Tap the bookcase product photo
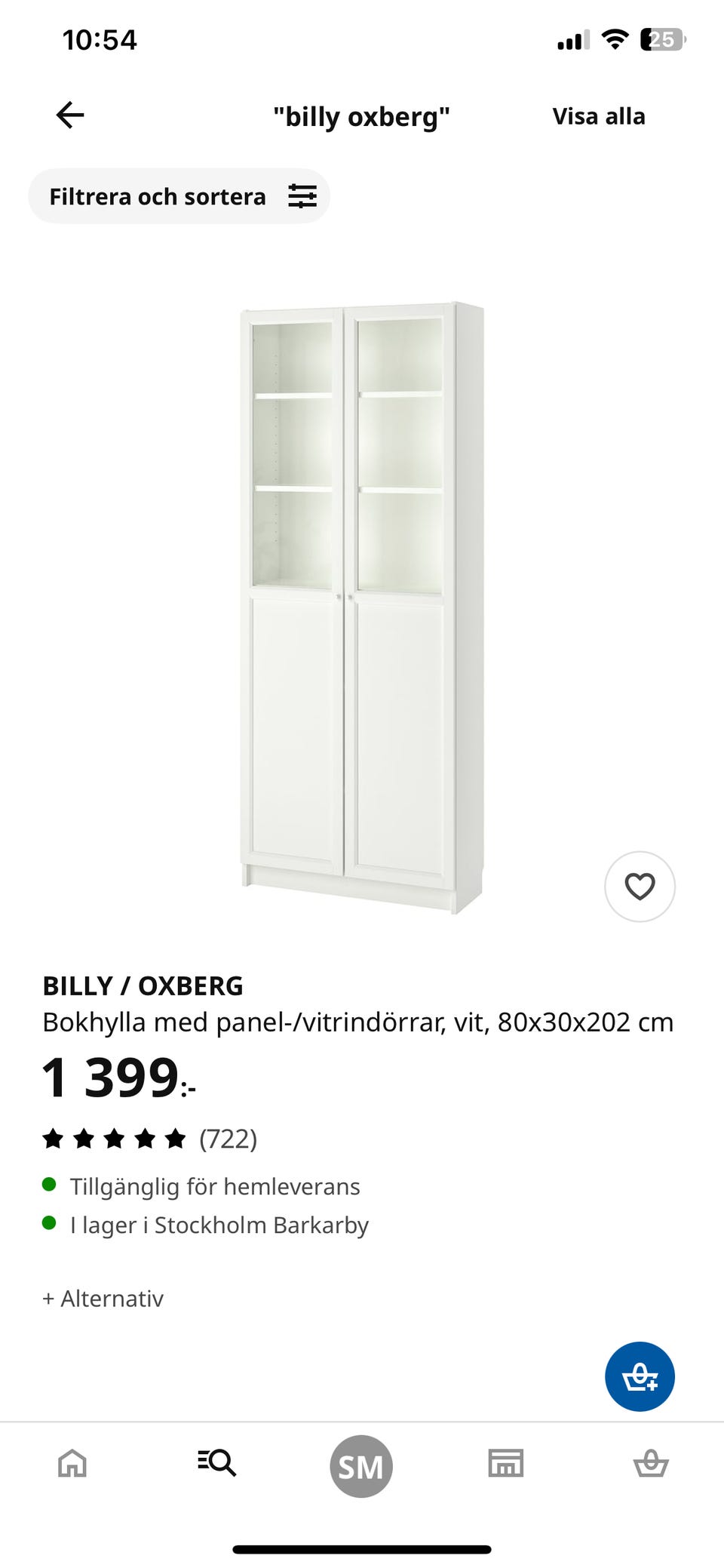 click(361, 596)
